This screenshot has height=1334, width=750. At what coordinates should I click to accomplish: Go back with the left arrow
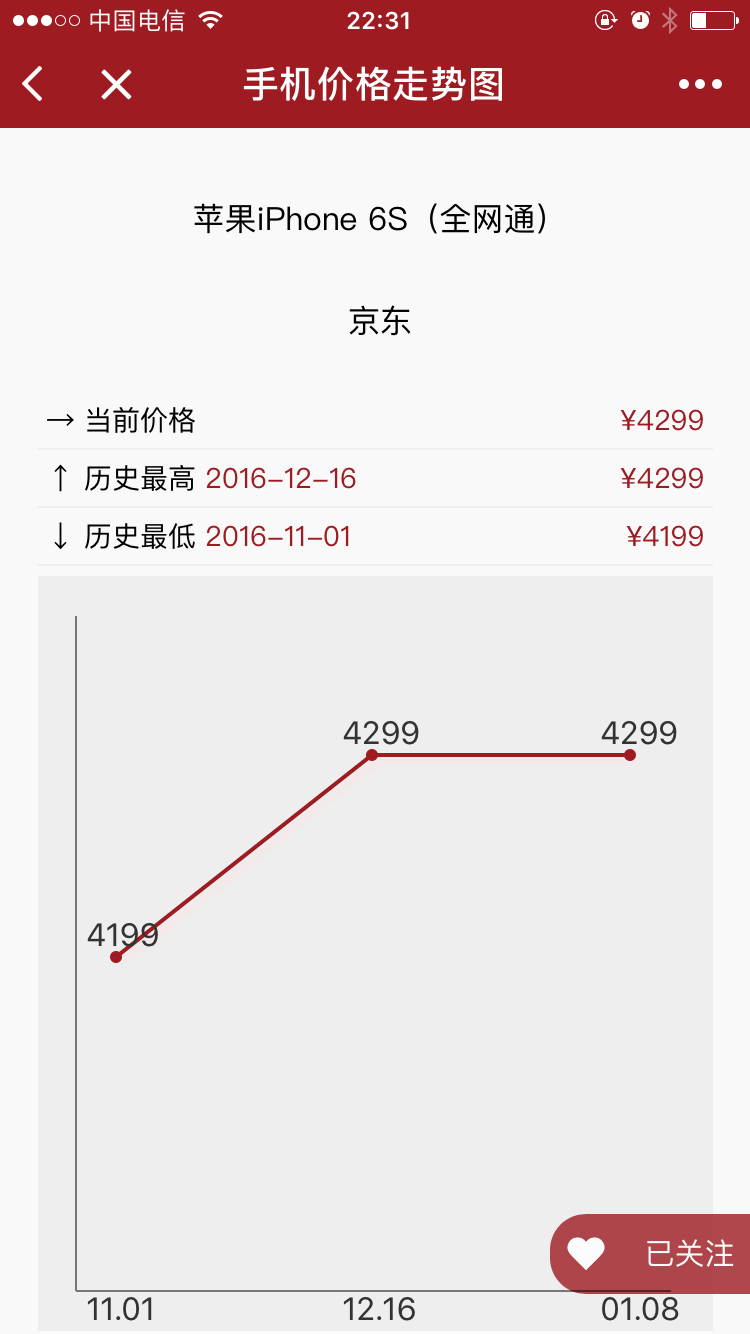(33, 85)
